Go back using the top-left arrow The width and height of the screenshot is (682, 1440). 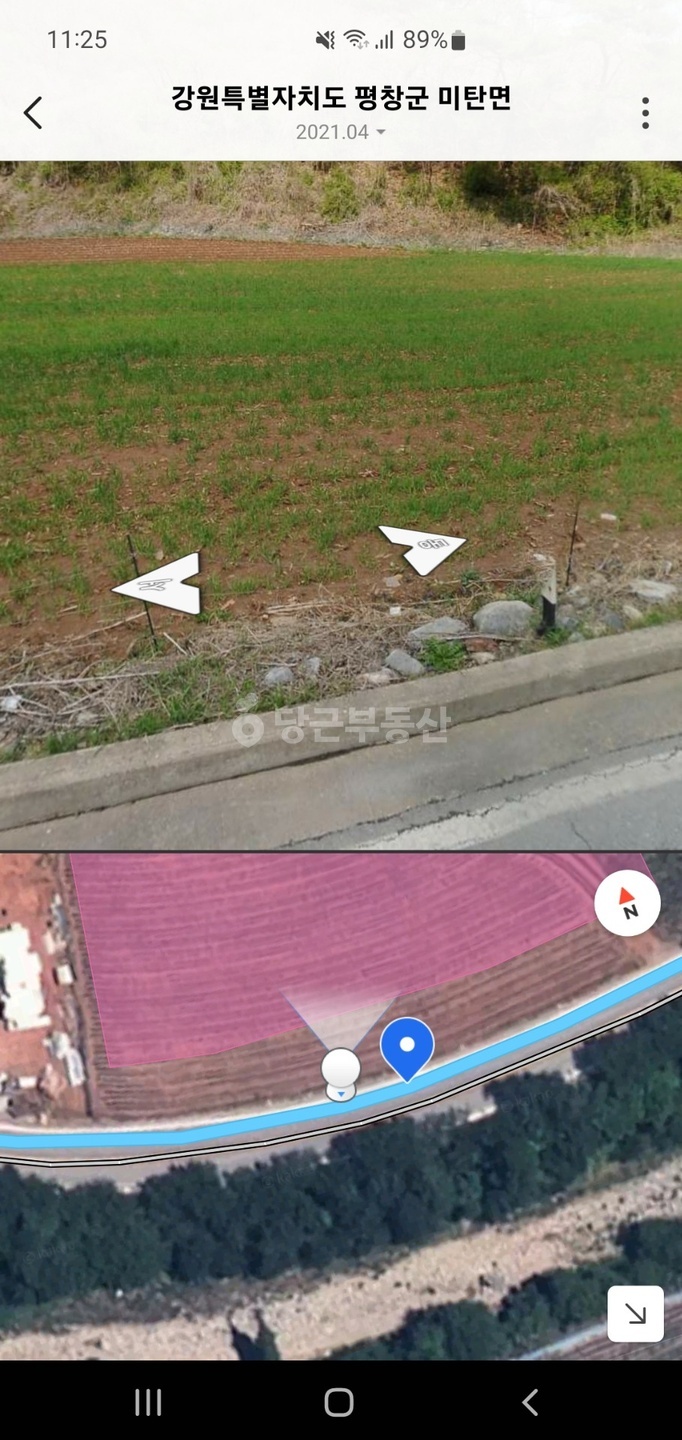click(33, 113)
